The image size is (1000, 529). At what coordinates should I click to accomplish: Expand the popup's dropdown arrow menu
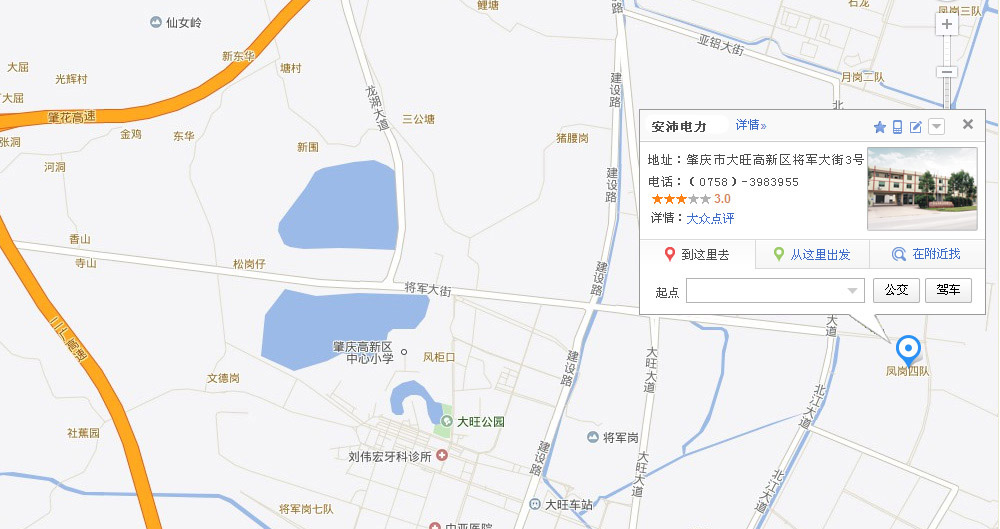point(936,126)
